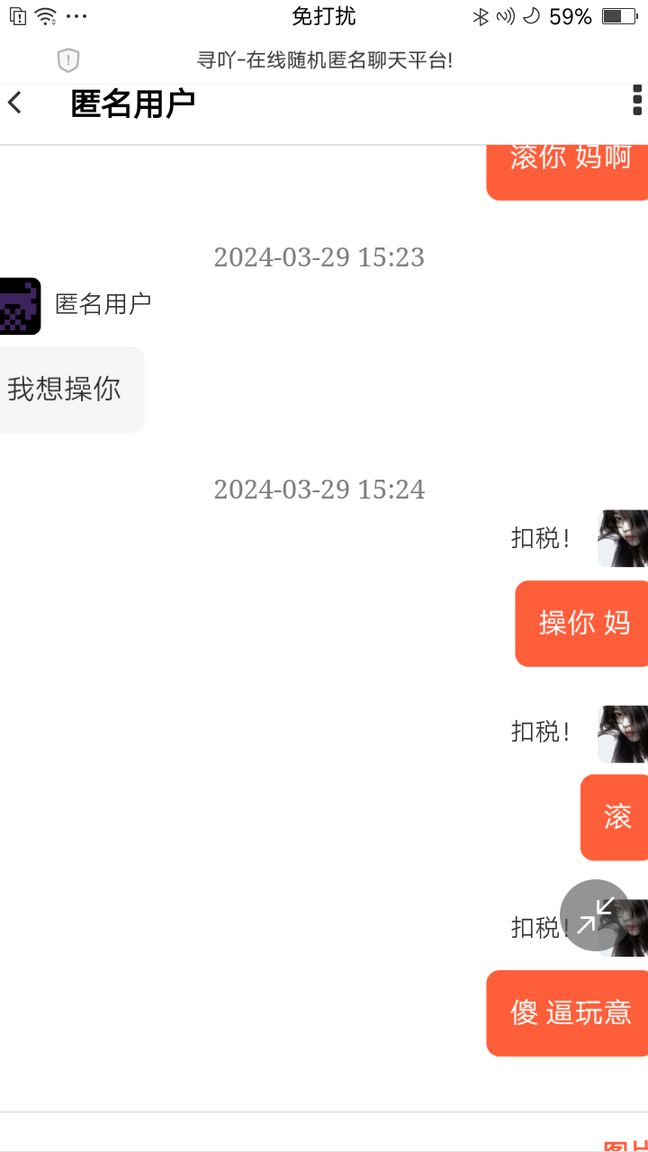Open the three-dot overflow menu
This screenshot has width=648, height=1152.
[x=637, y=101]
